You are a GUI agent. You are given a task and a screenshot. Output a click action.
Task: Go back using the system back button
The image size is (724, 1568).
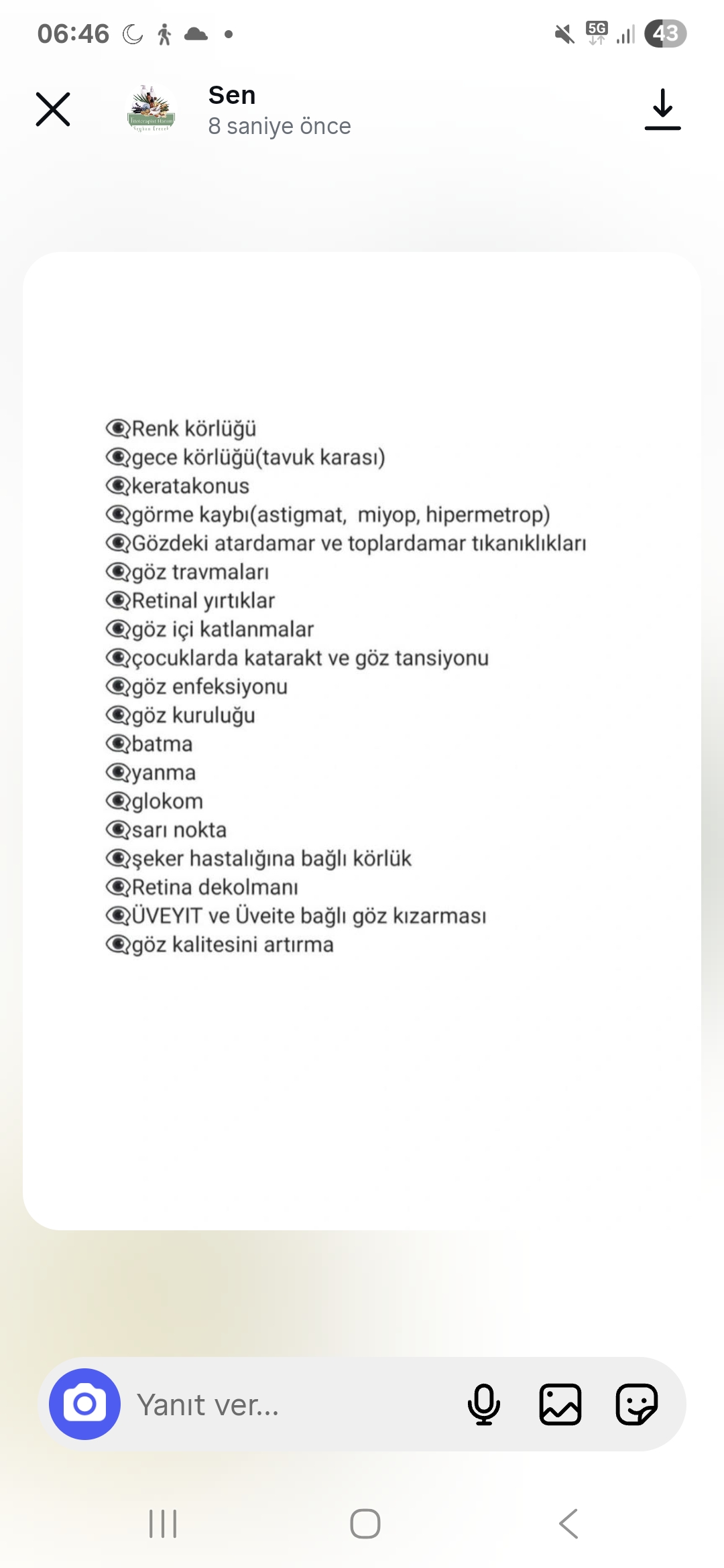pyautogui.click(x=568, y=1524)
